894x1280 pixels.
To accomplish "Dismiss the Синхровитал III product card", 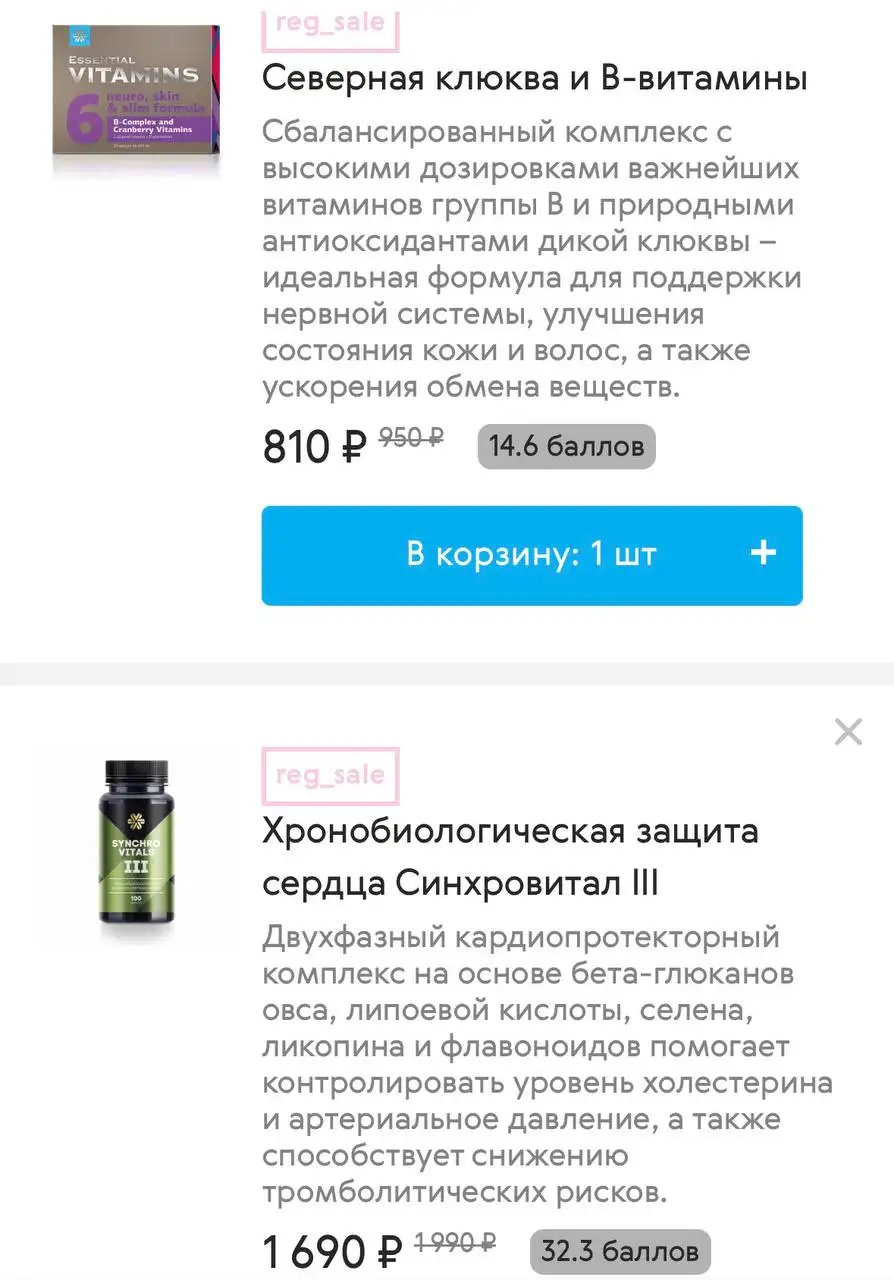I will point(847,731).
